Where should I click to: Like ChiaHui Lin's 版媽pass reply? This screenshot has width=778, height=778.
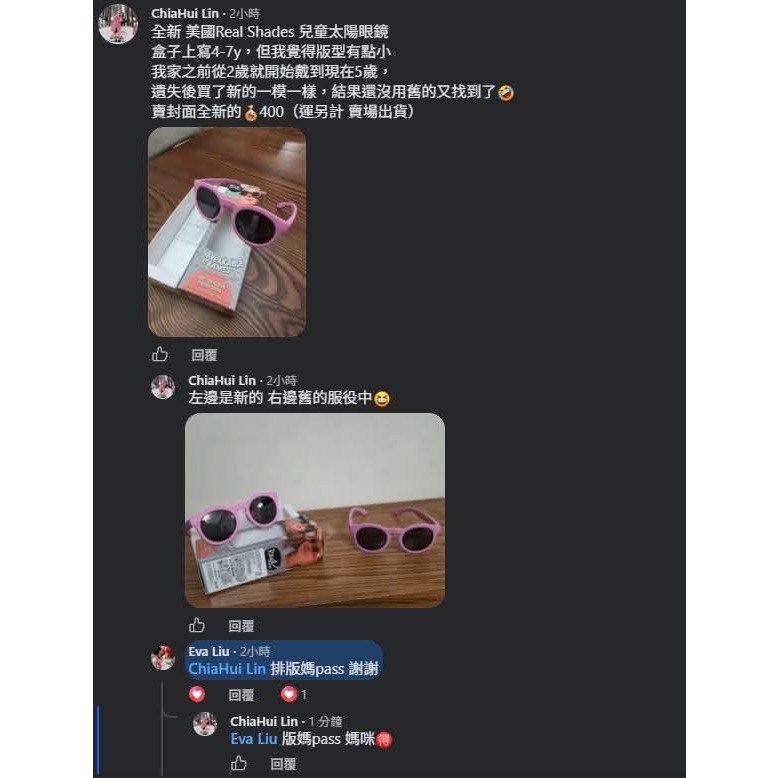[239, 763]
